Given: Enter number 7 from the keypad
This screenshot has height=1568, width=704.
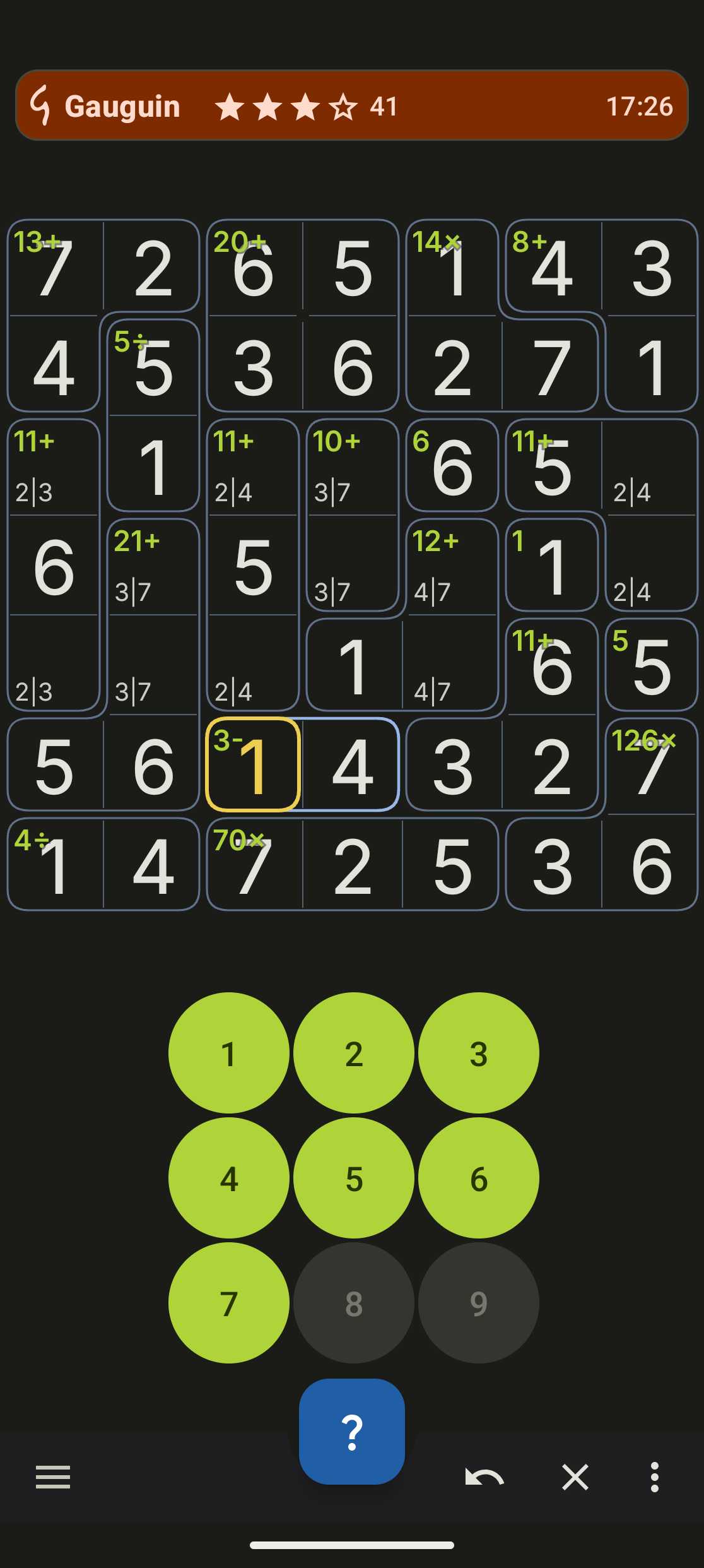Looking at the screenshot, I should [229, 1303].
